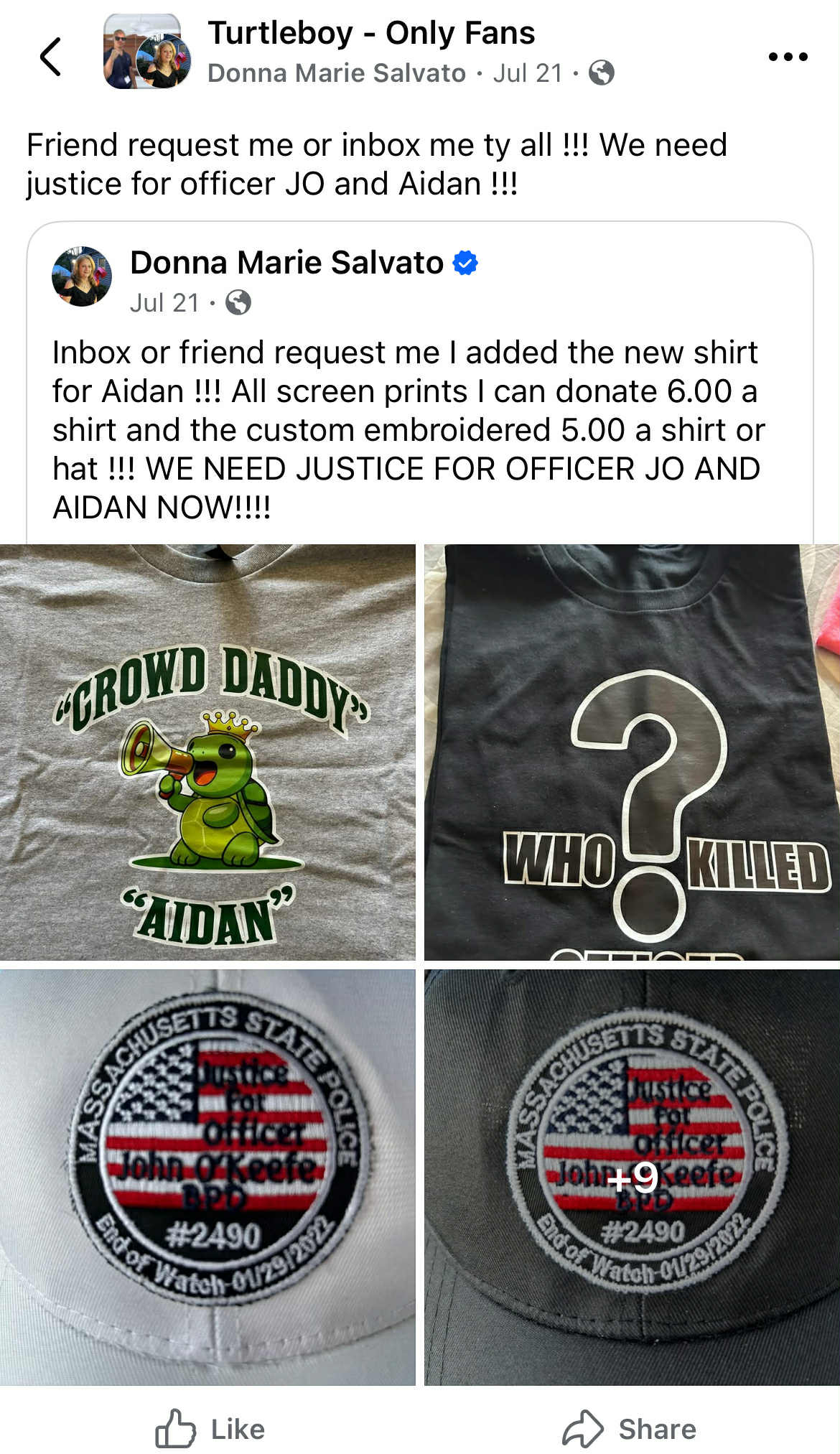View the white hat patch photo
The image size is (840, 1454).
coord(207,1177)
